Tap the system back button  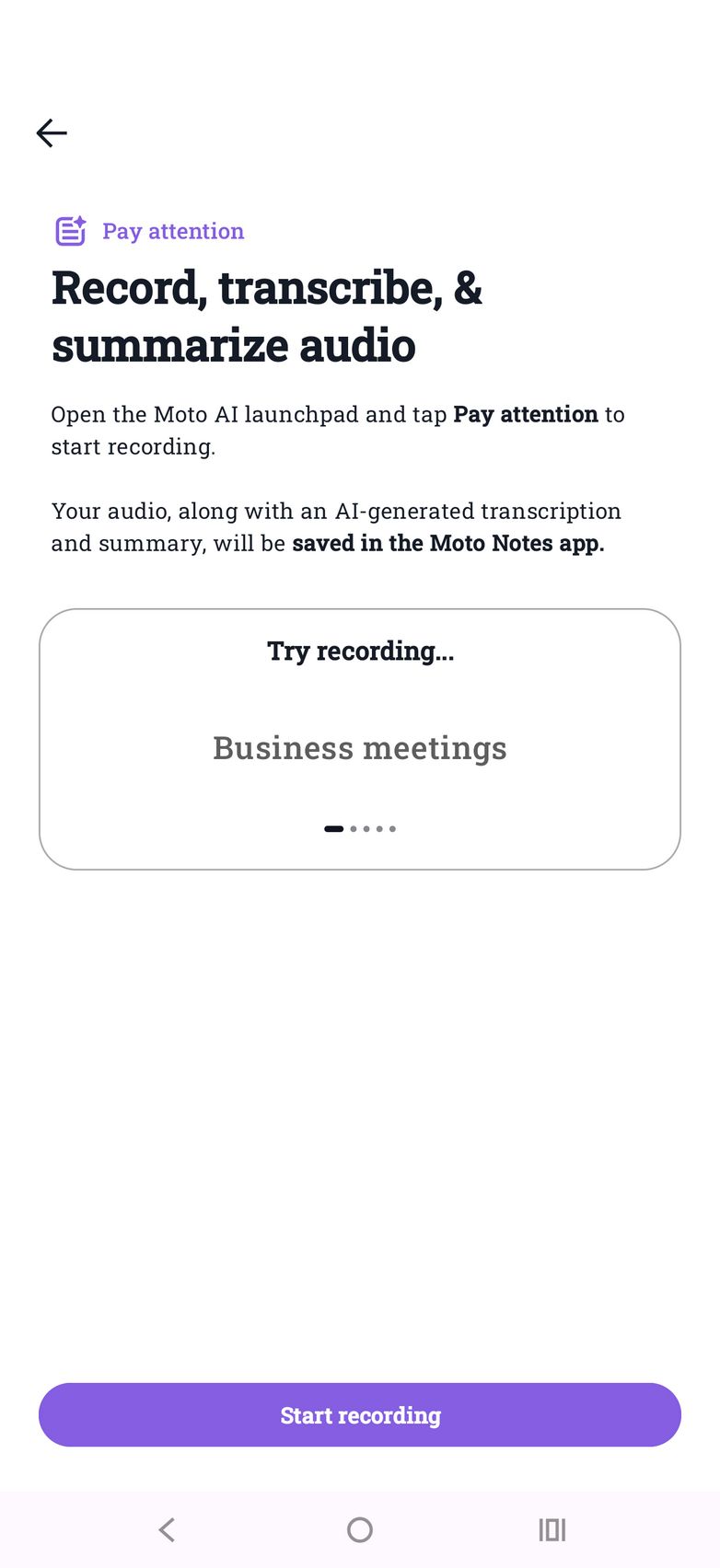point(167,1529)
